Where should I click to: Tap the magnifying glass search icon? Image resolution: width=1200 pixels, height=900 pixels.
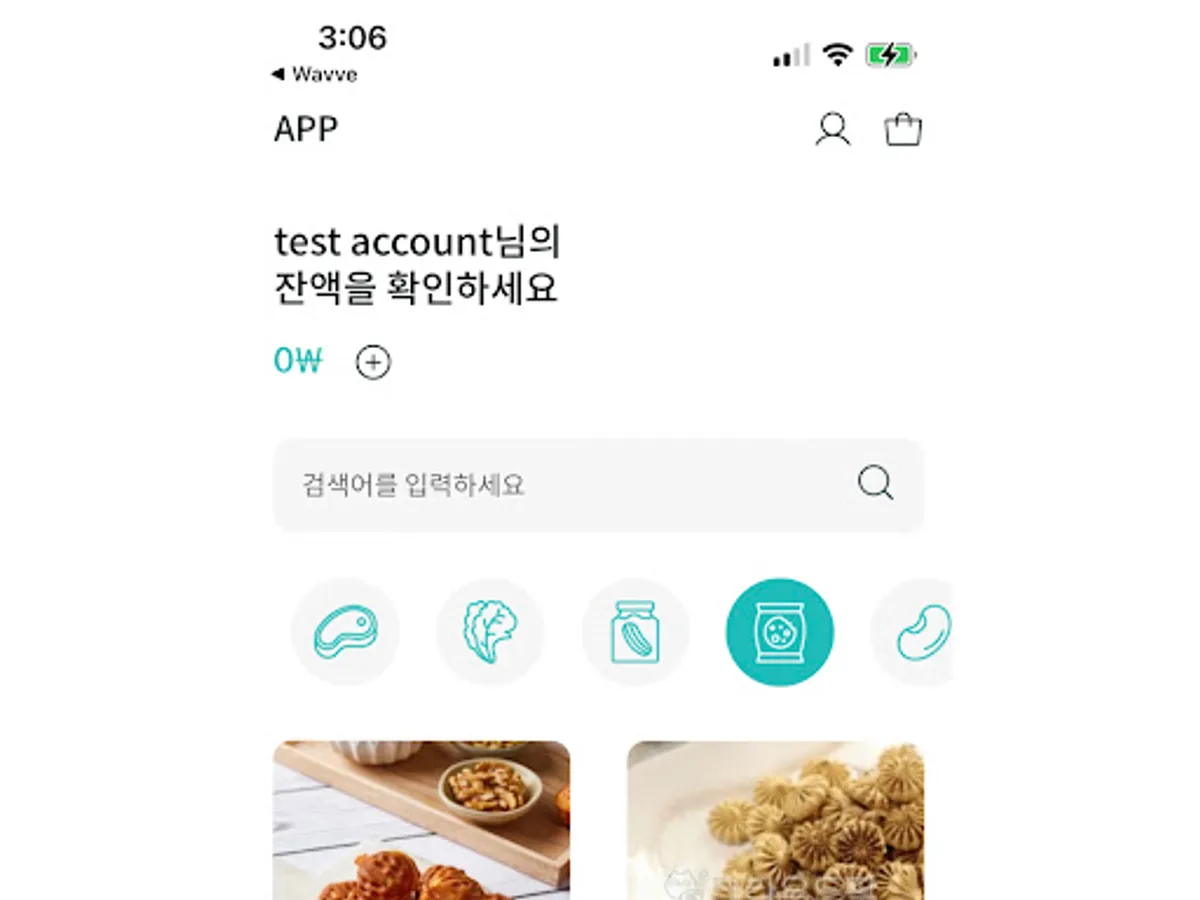875,483
